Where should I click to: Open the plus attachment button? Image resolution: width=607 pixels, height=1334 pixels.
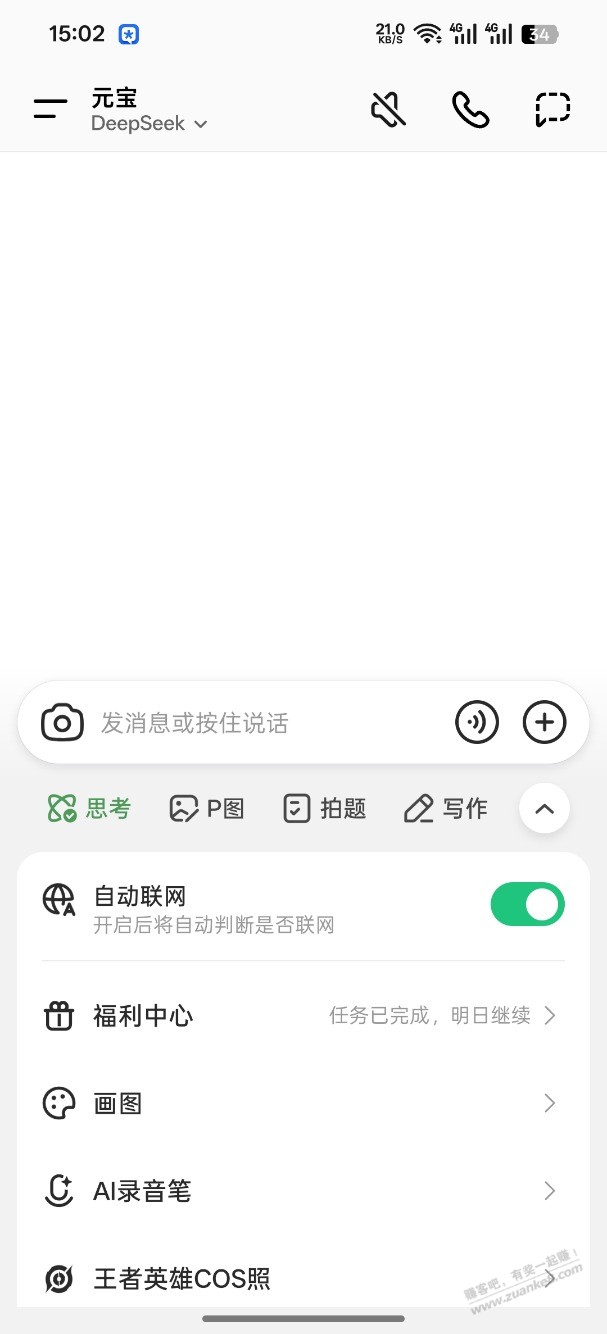coord(544,722)
